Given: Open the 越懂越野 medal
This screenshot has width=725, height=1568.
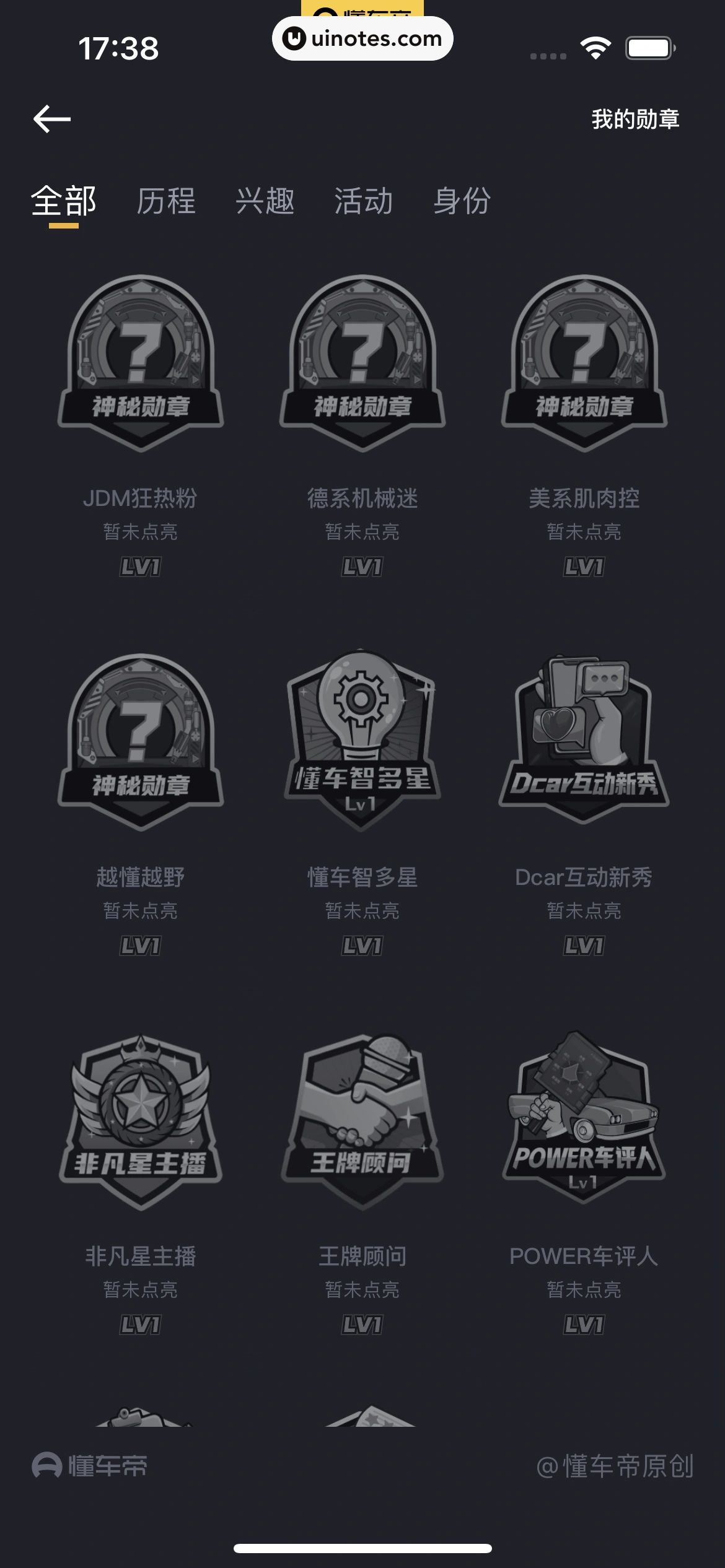Looking at the screenshot, I should [141, 743].
